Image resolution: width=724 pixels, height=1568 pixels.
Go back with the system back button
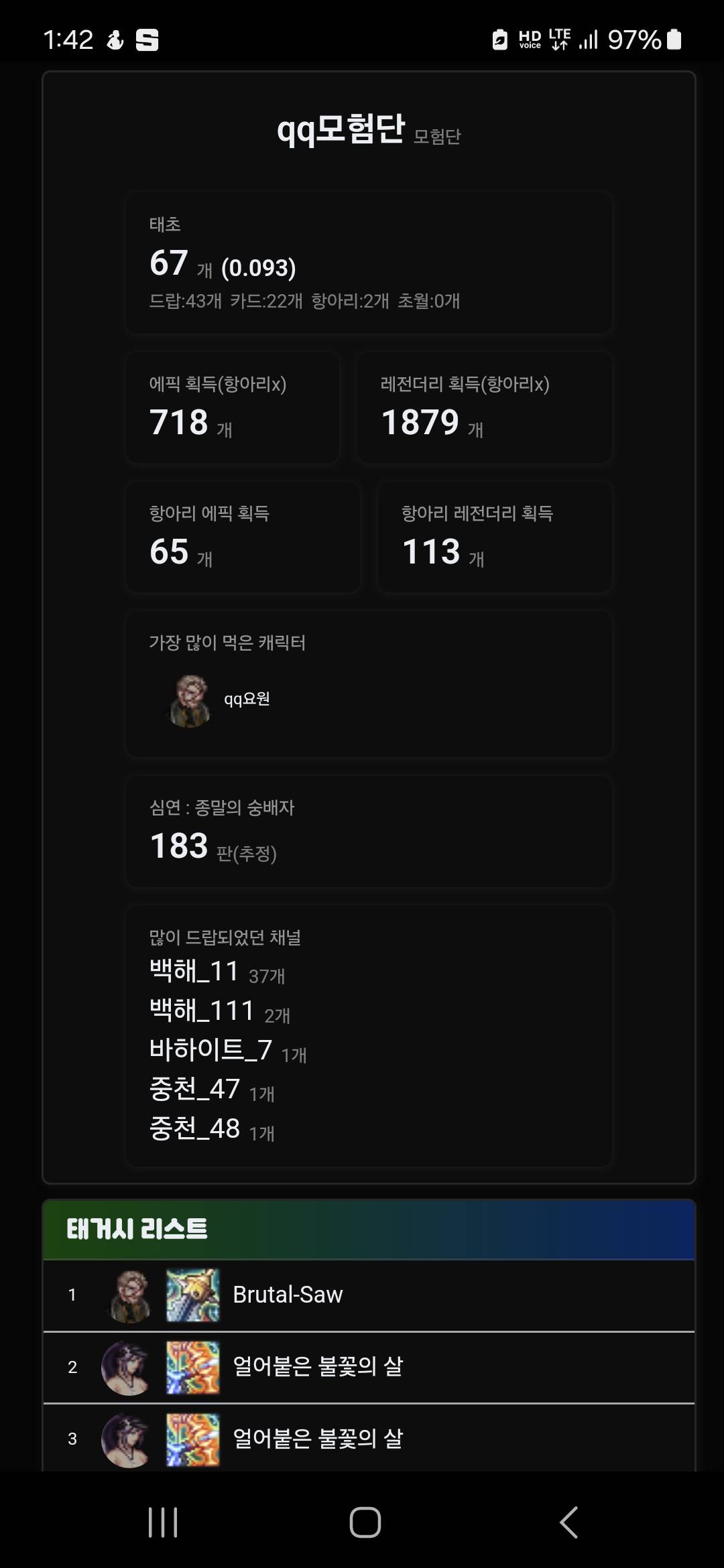568,1522
